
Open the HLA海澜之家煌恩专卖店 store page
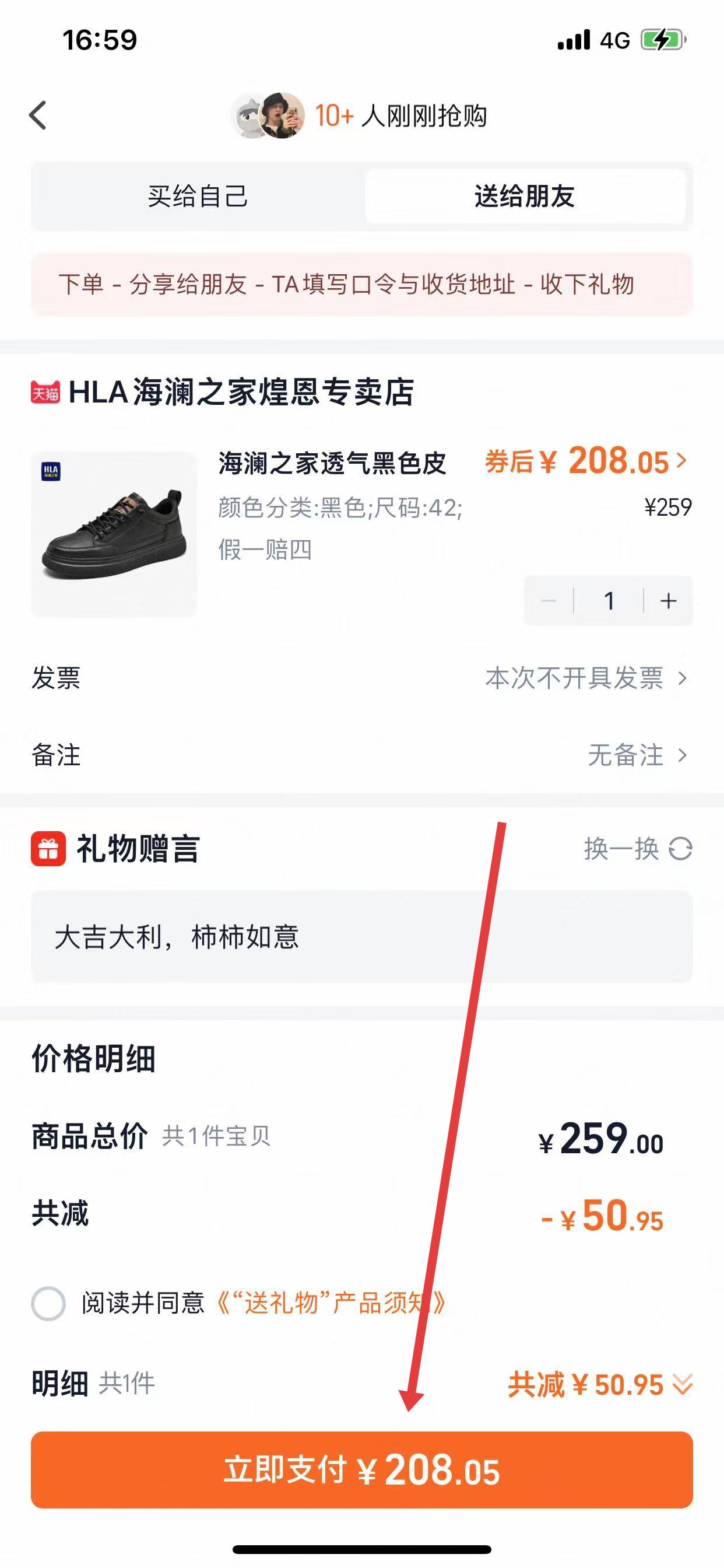click(240, 392)
